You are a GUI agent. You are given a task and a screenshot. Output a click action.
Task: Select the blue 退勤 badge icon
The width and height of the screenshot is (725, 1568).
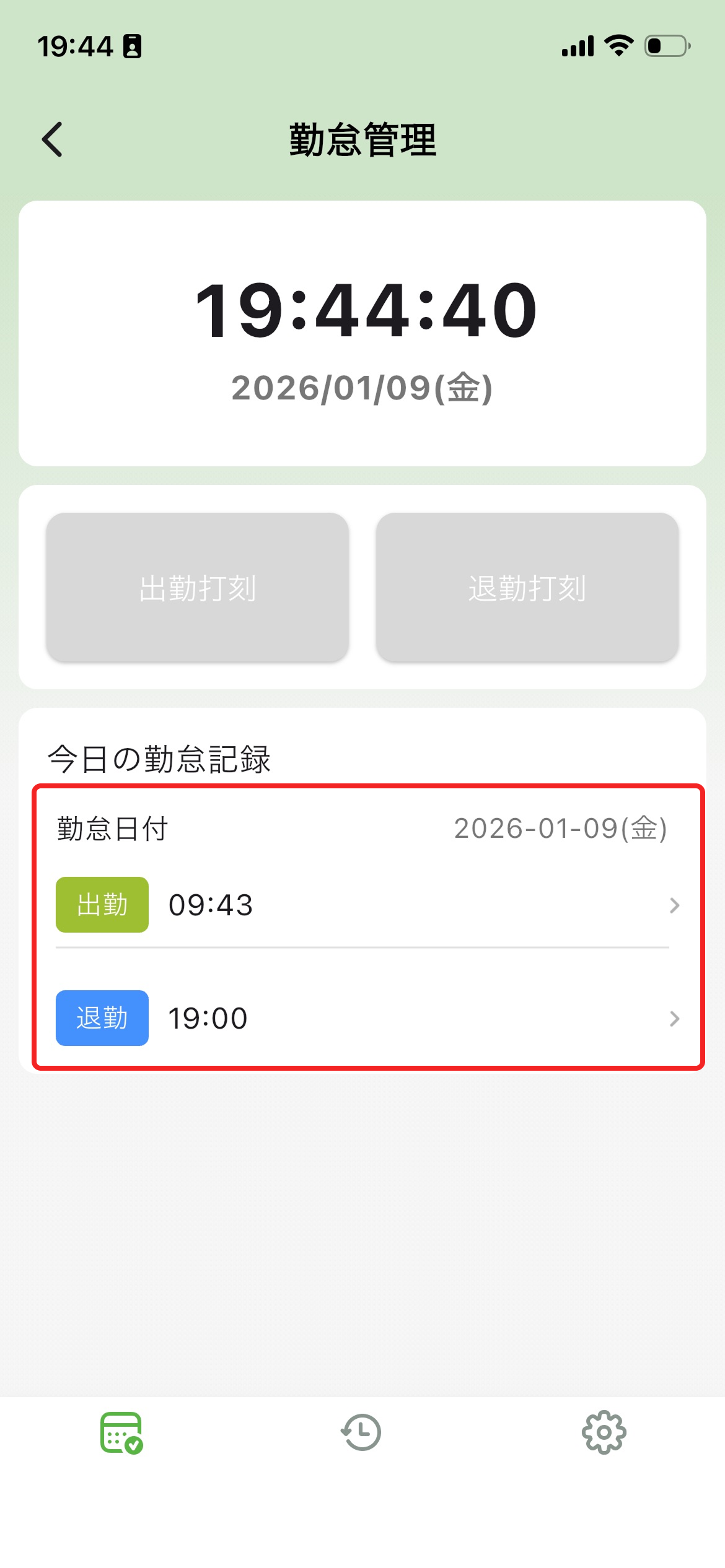pyautogui.click(x=102, y=1018)
